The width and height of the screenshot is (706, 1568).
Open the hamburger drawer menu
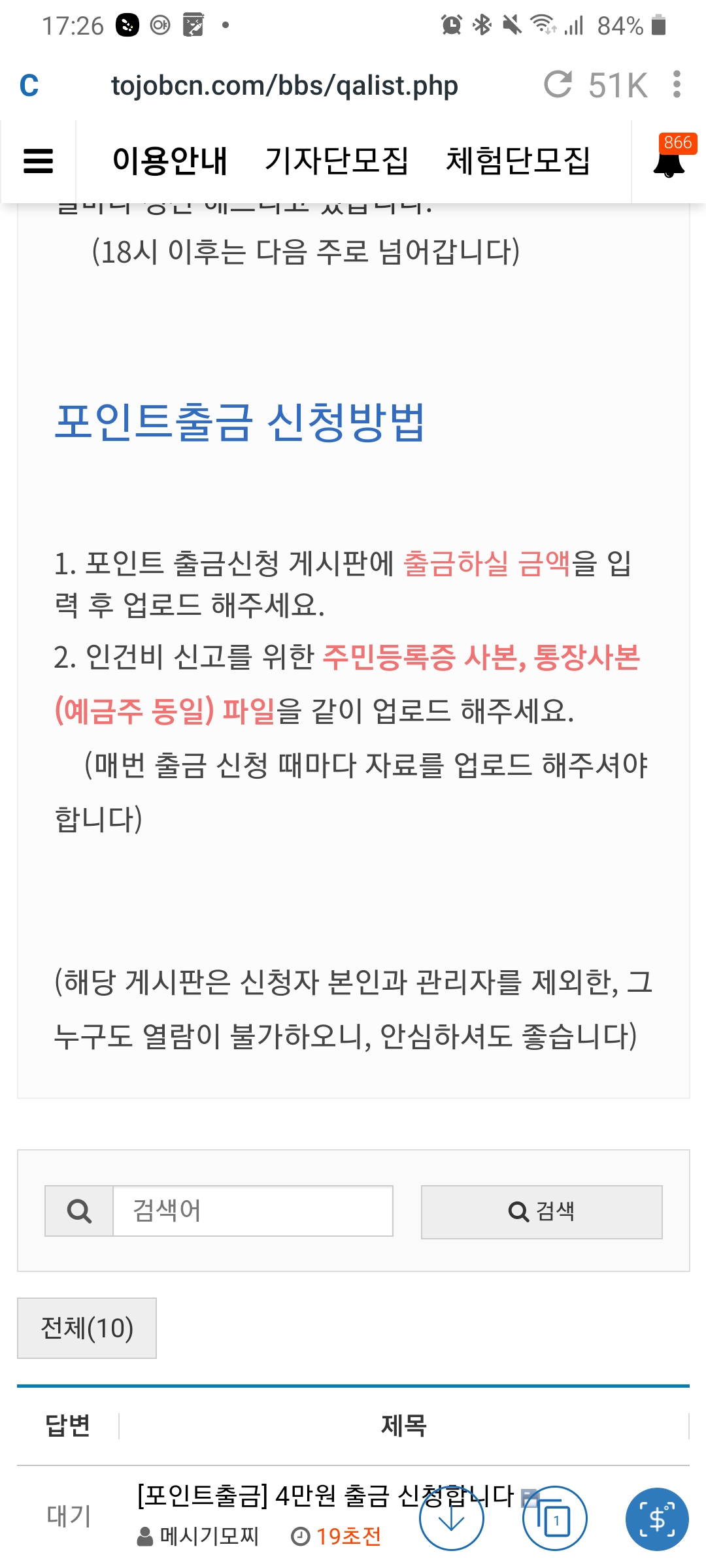pyautogui.click(x=38, y=161)
